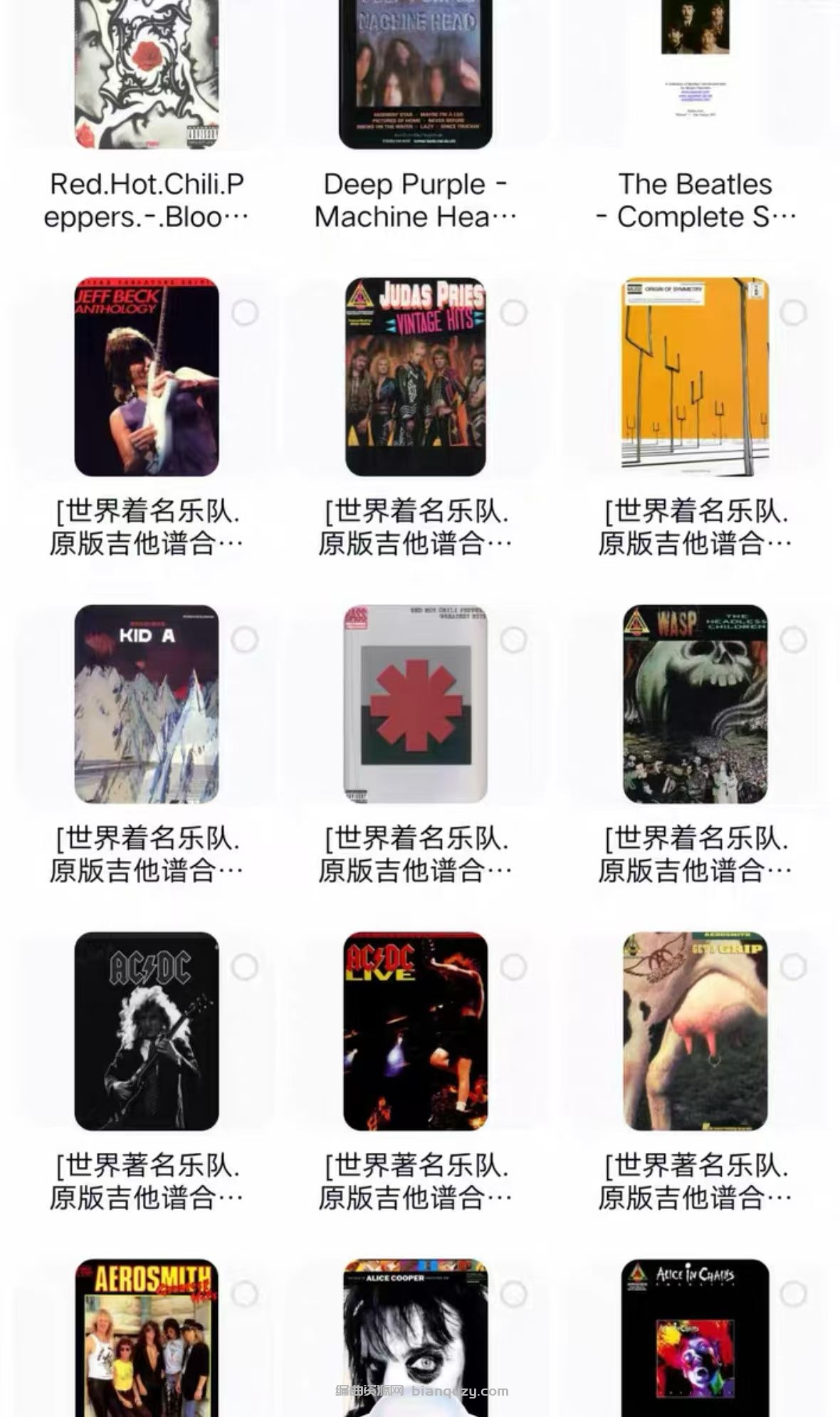Tick the circle next to Get a Grip
Image resolution: width=840 pixels, height=1417 pixels.
(x=793, y=967)
